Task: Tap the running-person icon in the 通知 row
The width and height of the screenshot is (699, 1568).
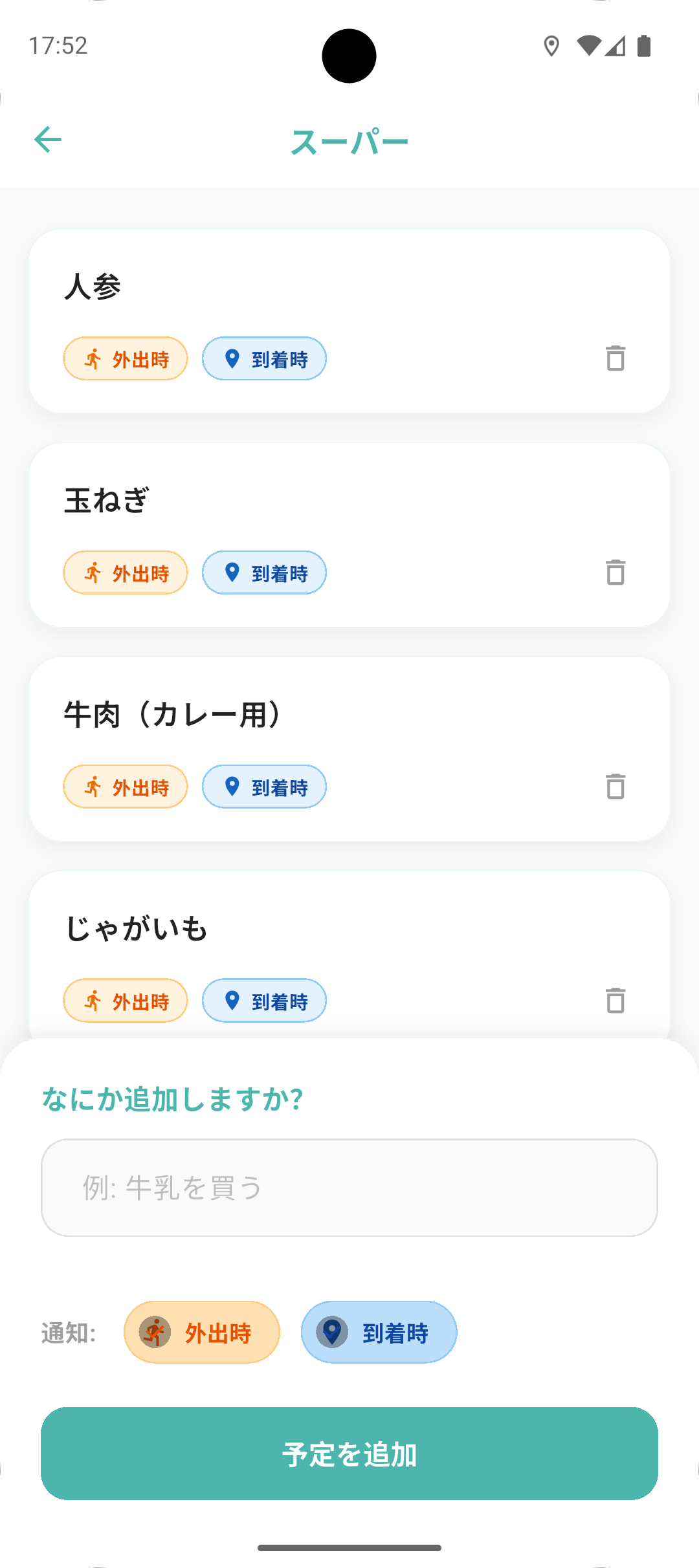Action: point(153,1333)
